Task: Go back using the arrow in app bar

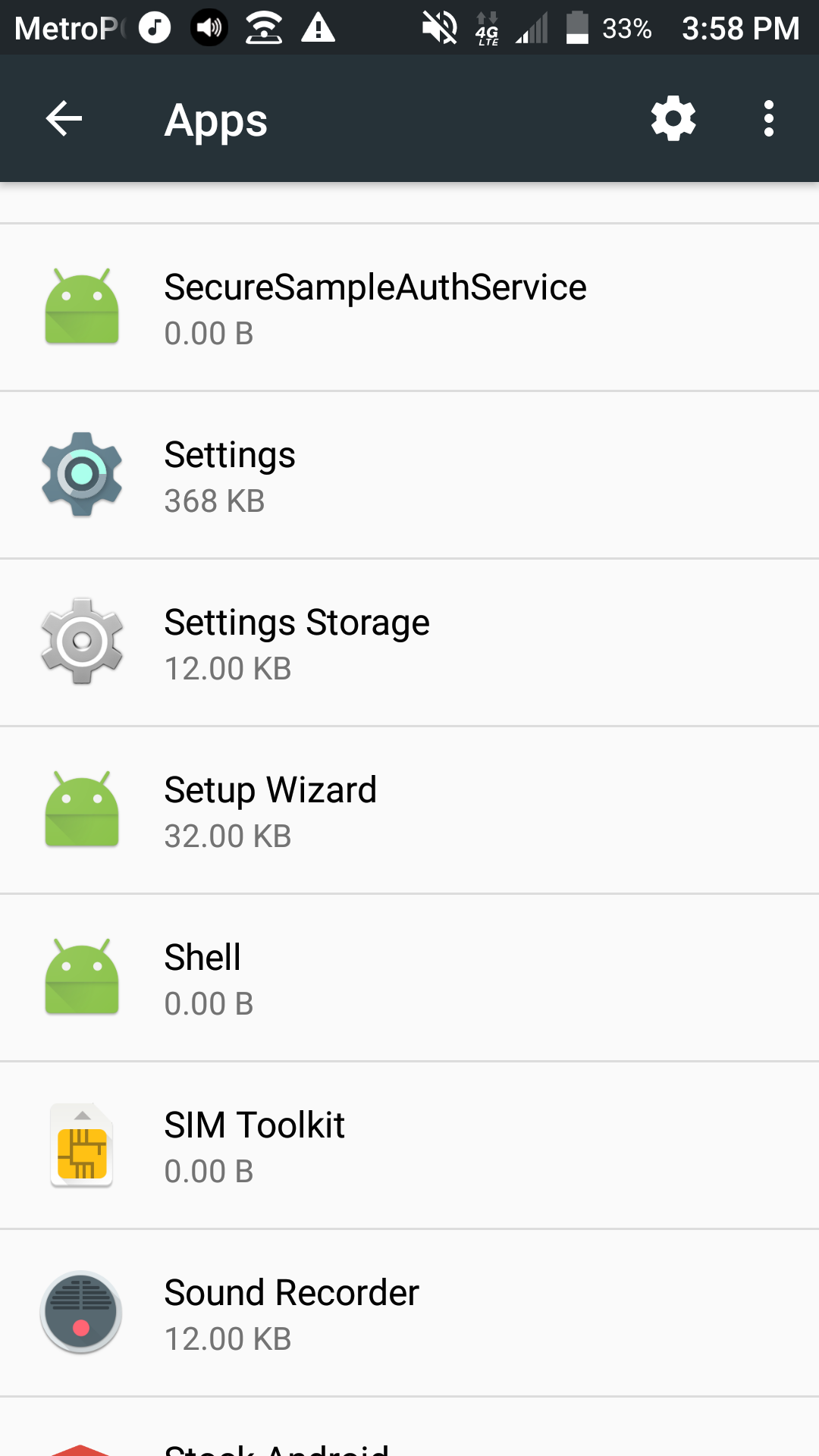Action: pyautogui.click(x=64, y=119)
